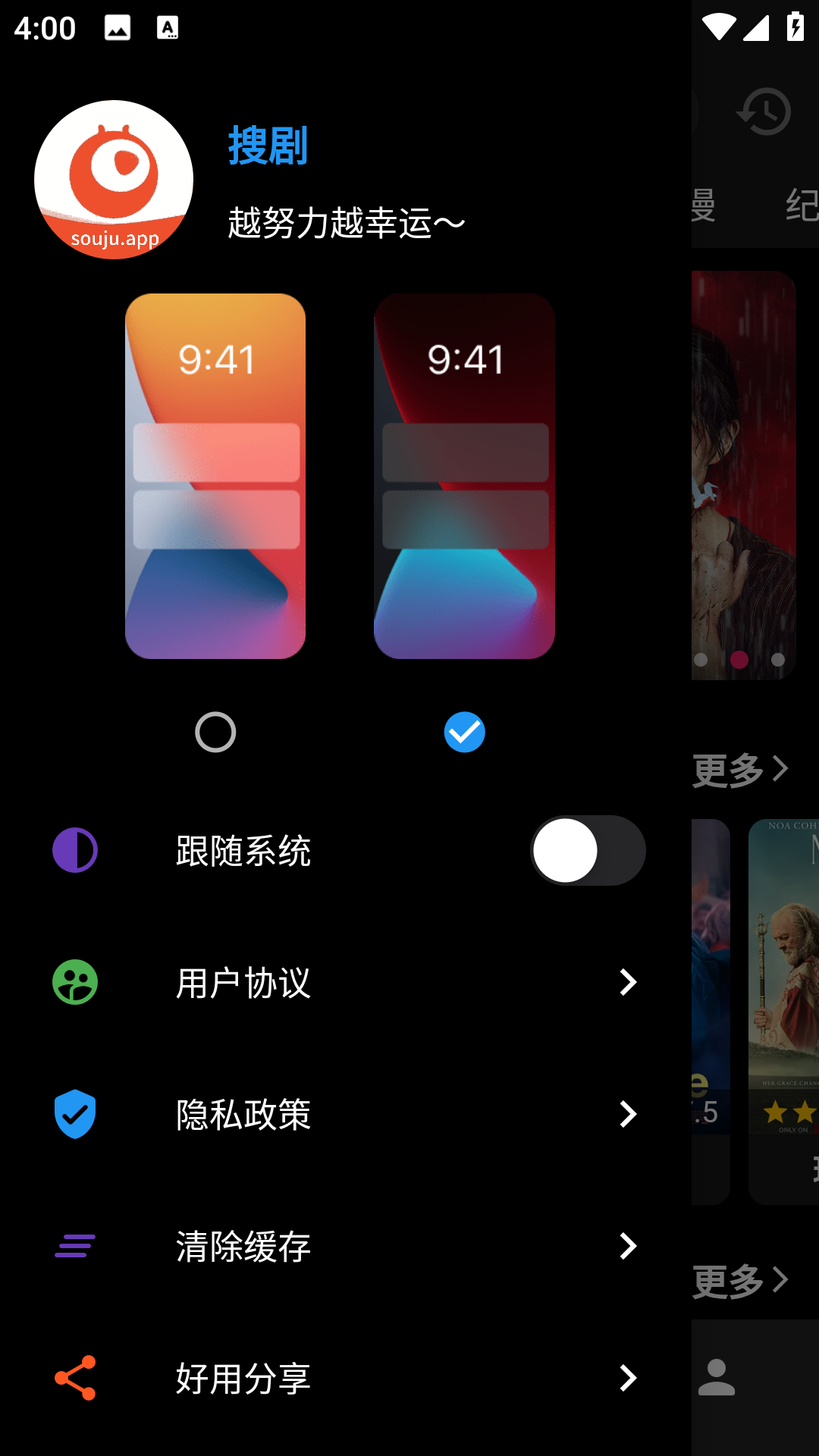This screenshot has height=1456, width=819.
Task: Select the dark theme radio button
Action: point(464,733)
